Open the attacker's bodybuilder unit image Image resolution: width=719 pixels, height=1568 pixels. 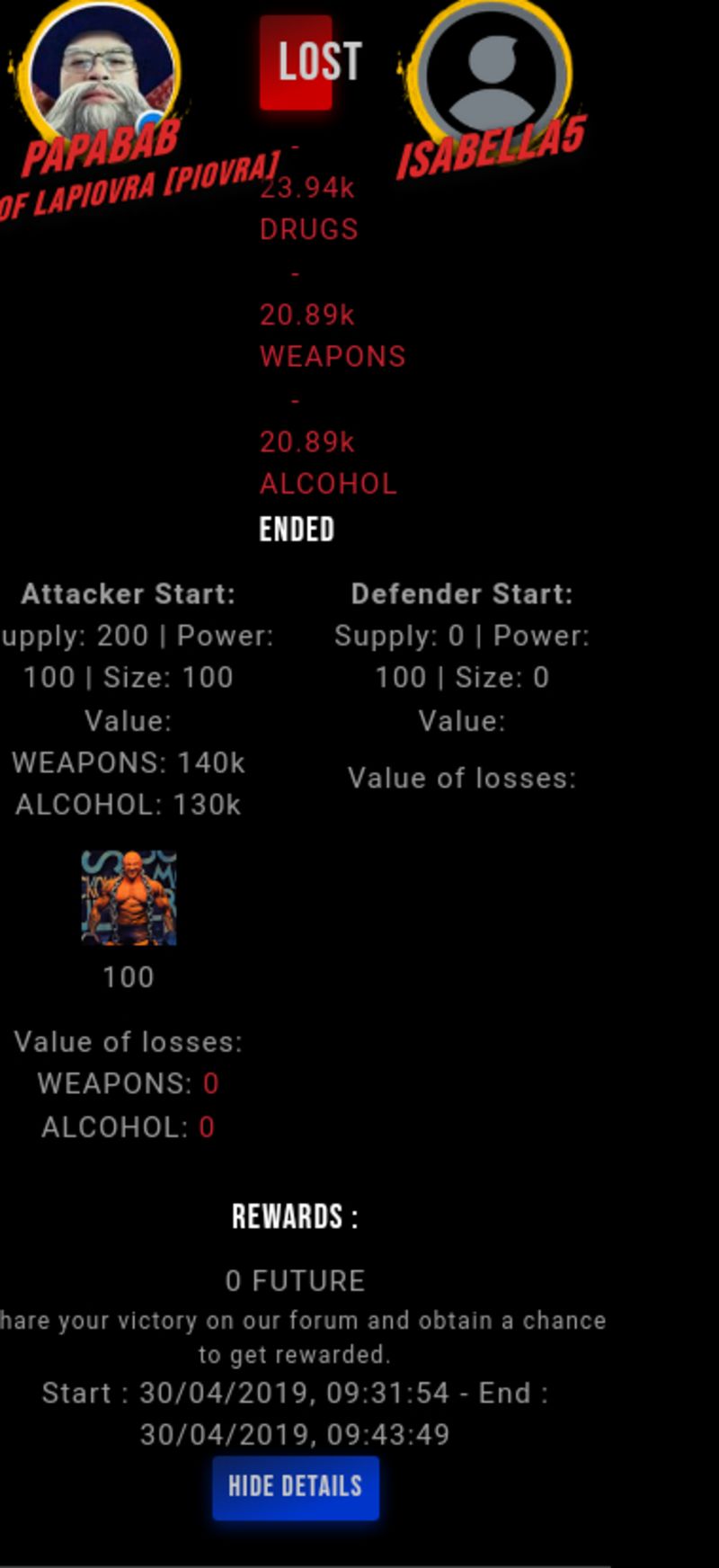129,898
